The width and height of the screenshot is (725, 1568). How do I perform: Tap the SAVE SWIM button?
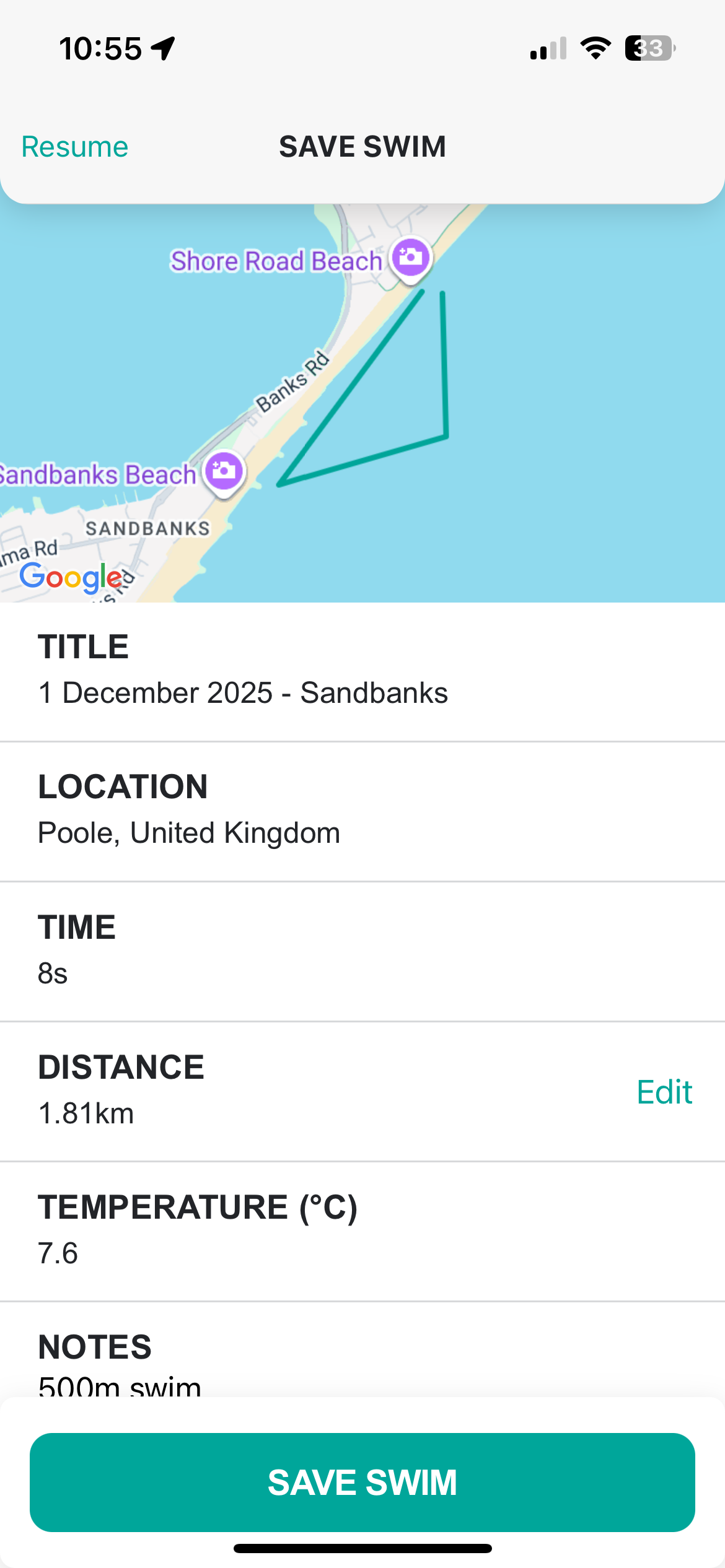click(362, 1482)
